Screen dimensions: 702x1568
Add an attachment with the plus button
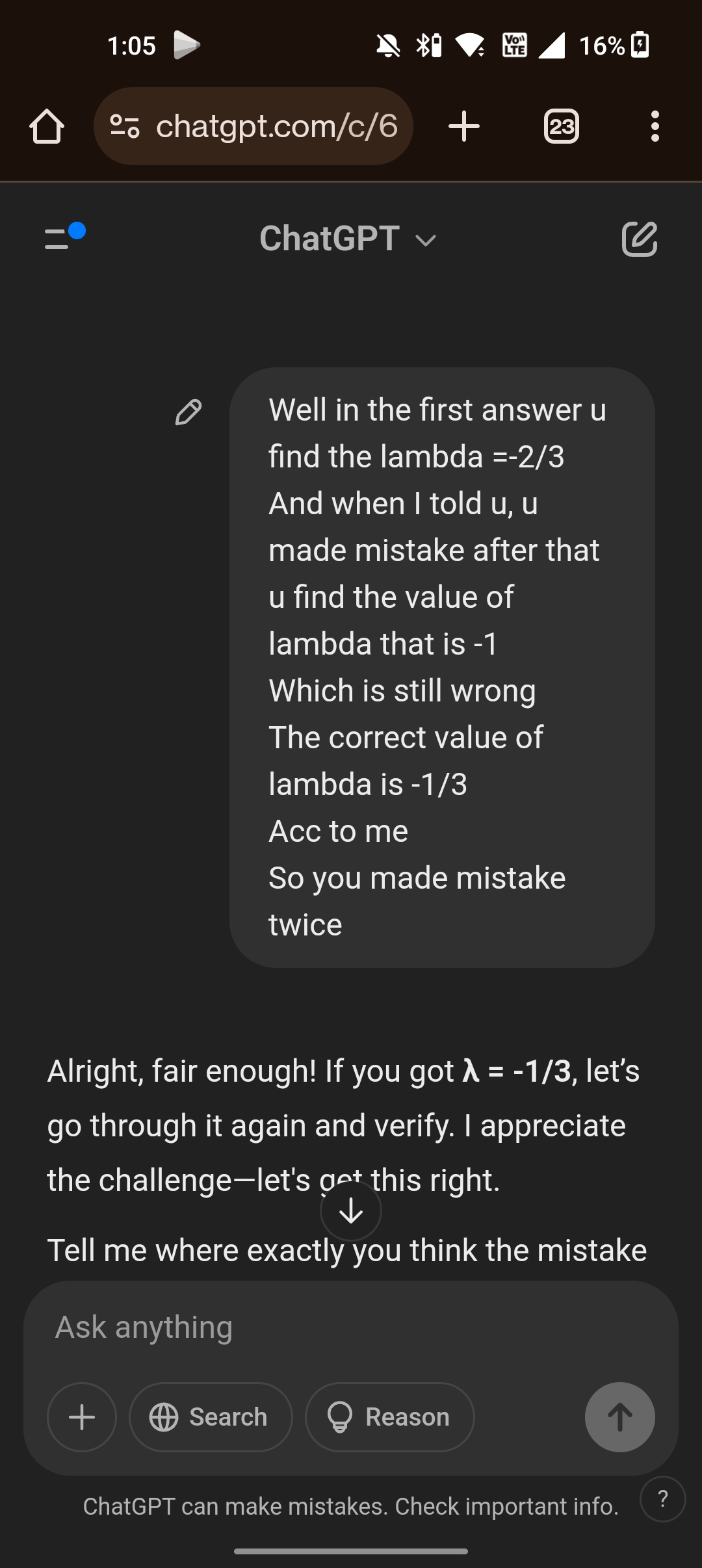pyautogui.click(x=82, y=1417)
